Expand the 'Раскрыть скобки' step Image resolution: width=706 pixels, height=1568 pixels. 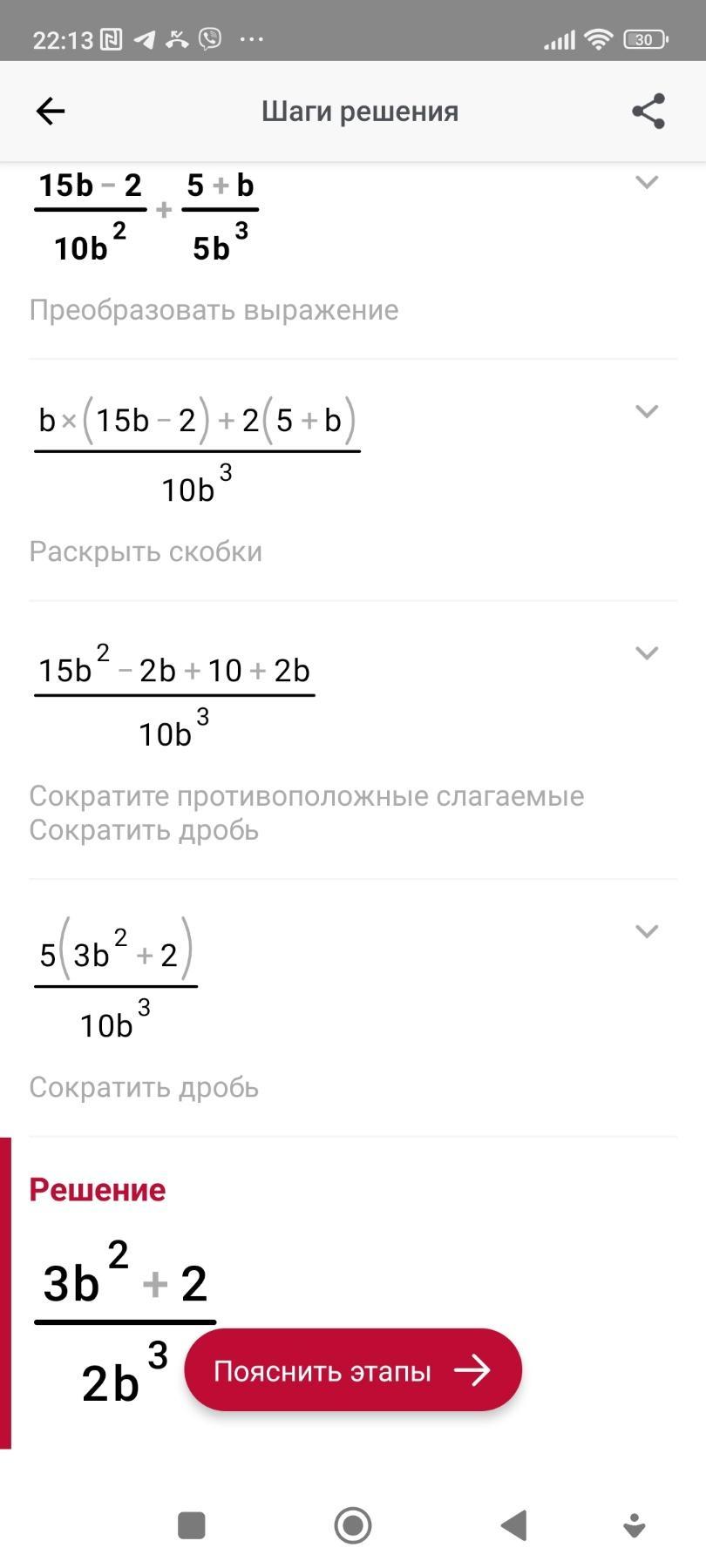(x=647, y=411)
